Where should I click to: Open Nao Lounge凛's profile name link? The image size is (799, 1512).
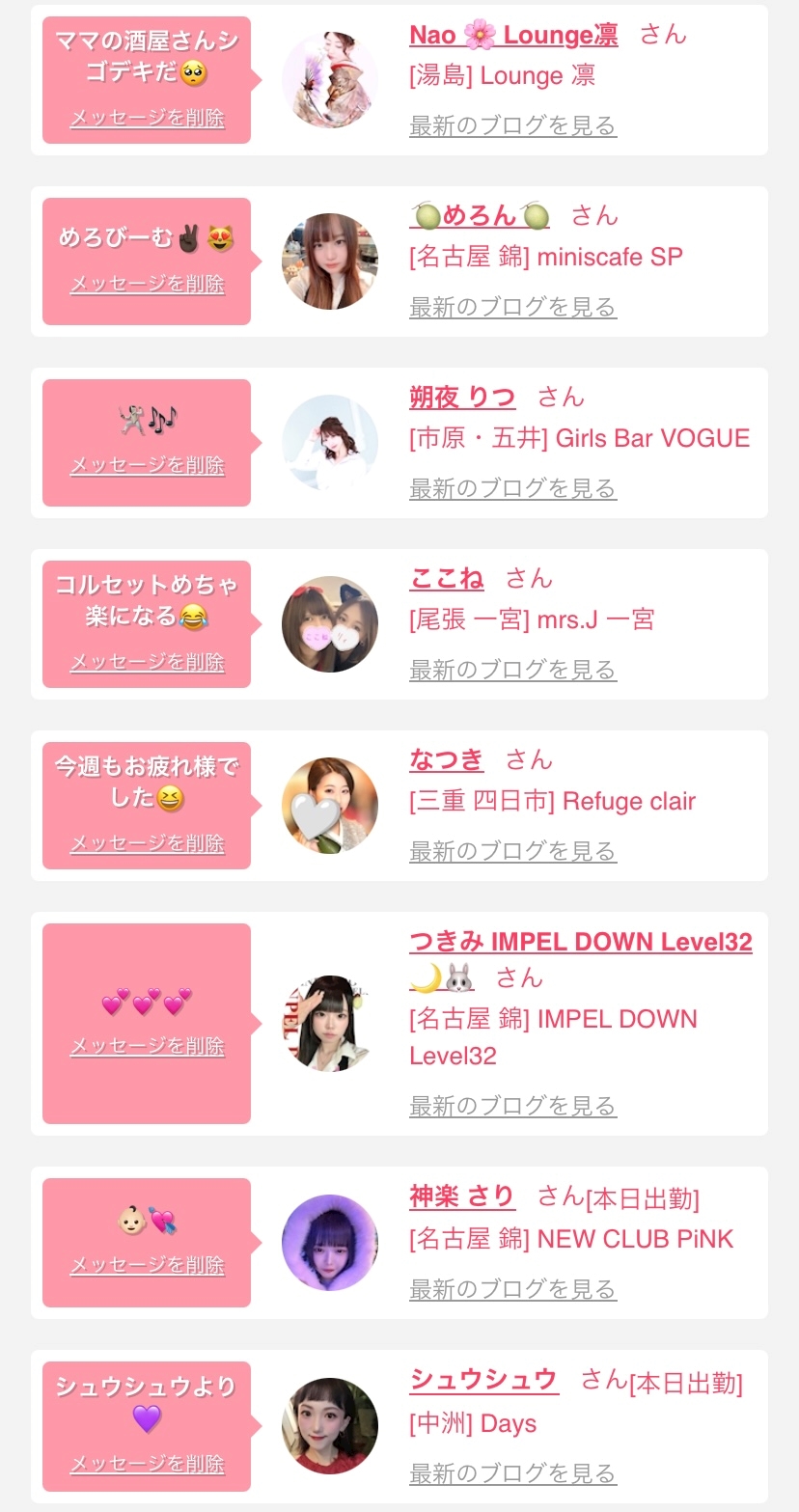pyautogui.click(x=513, y=36)
